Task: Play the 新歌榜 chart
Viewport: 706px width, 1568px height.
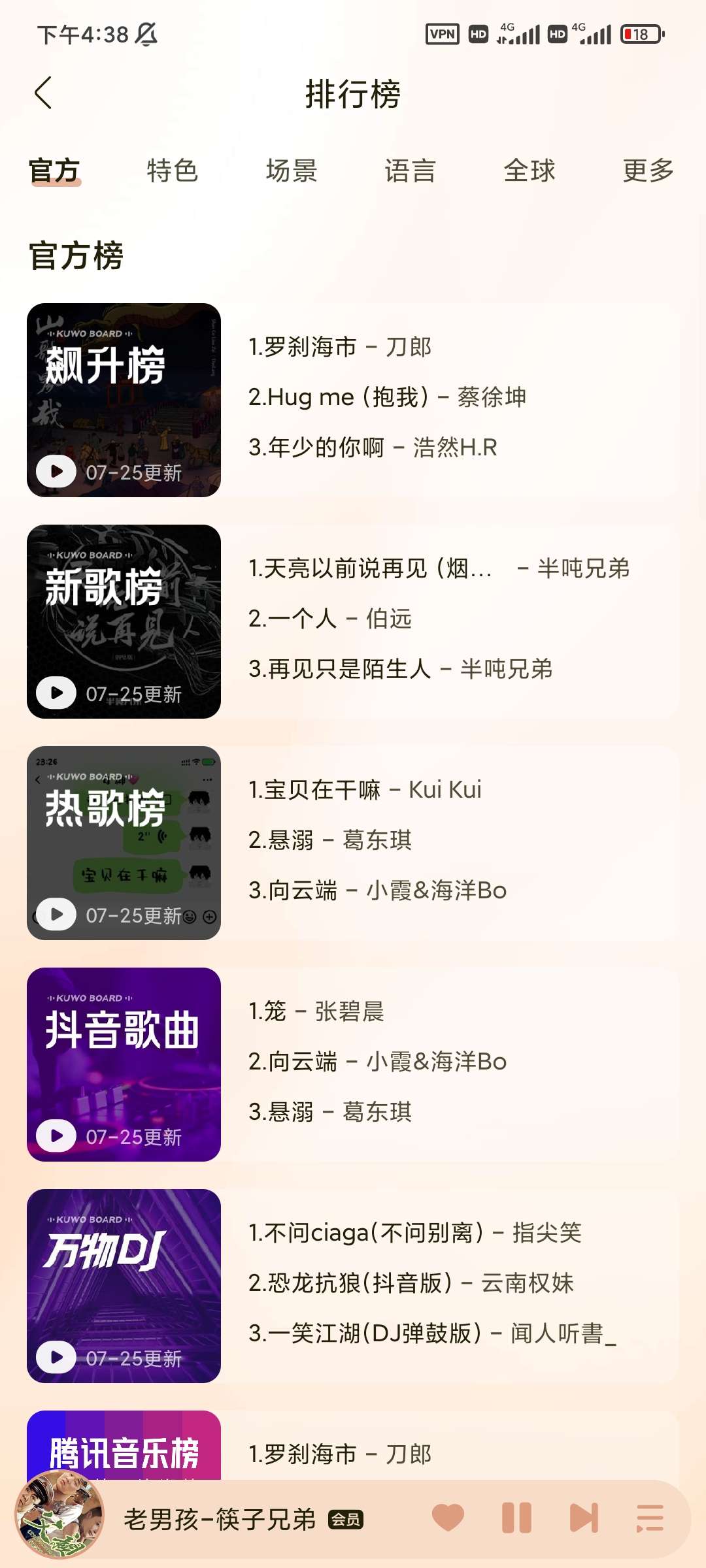Action: (56, 693)
